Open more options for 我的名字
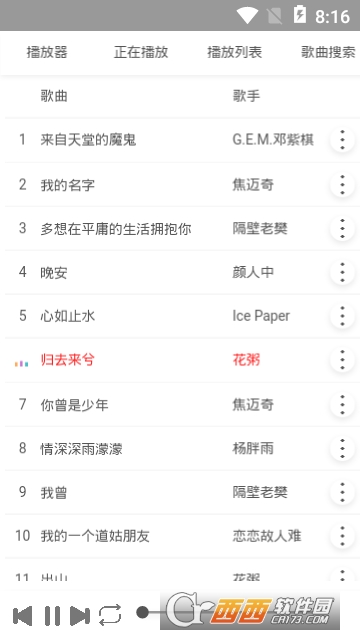 coord(342,184)
